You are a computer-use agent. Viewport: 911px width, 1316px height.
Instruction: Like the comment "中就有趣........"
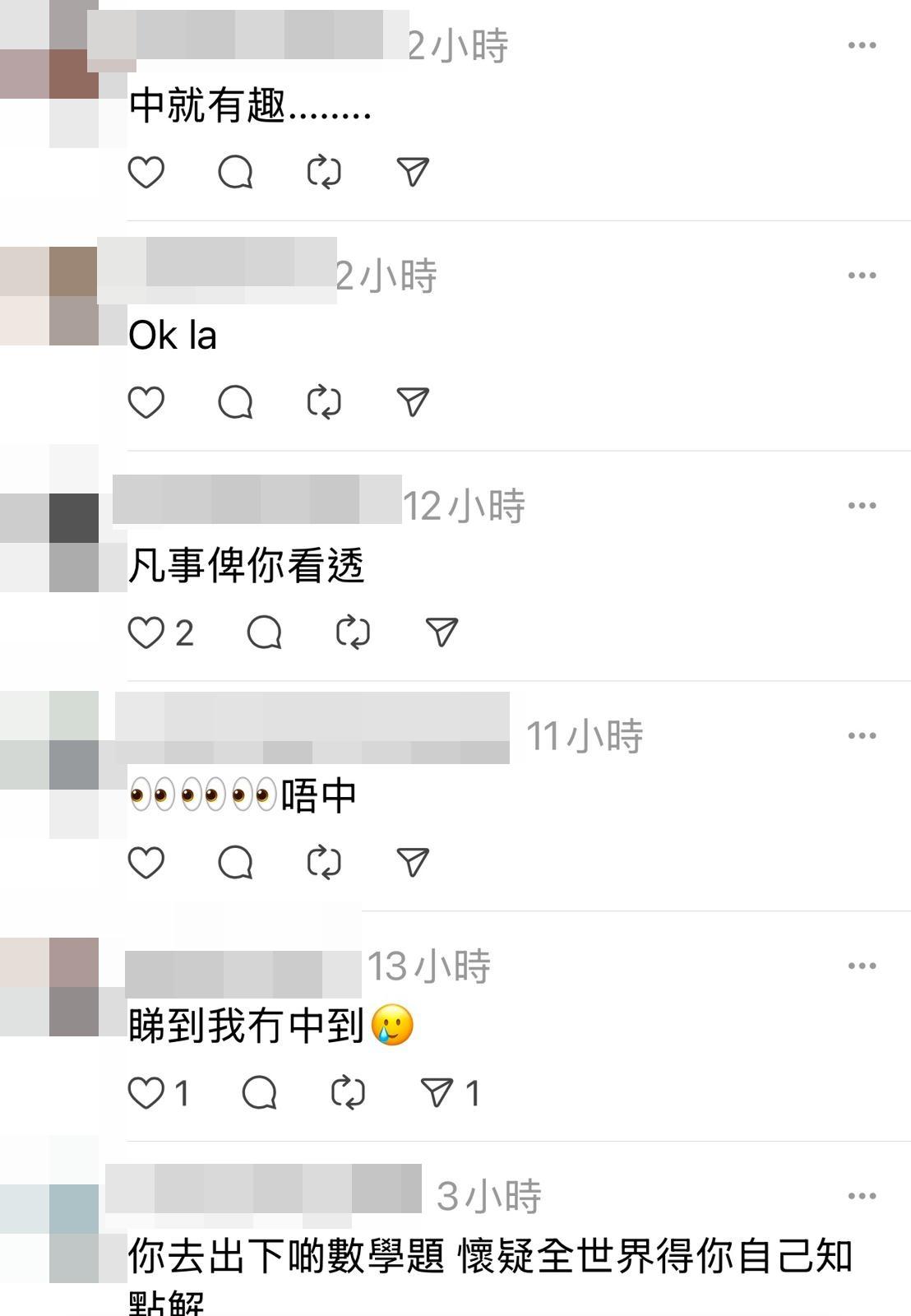(146, 172)
